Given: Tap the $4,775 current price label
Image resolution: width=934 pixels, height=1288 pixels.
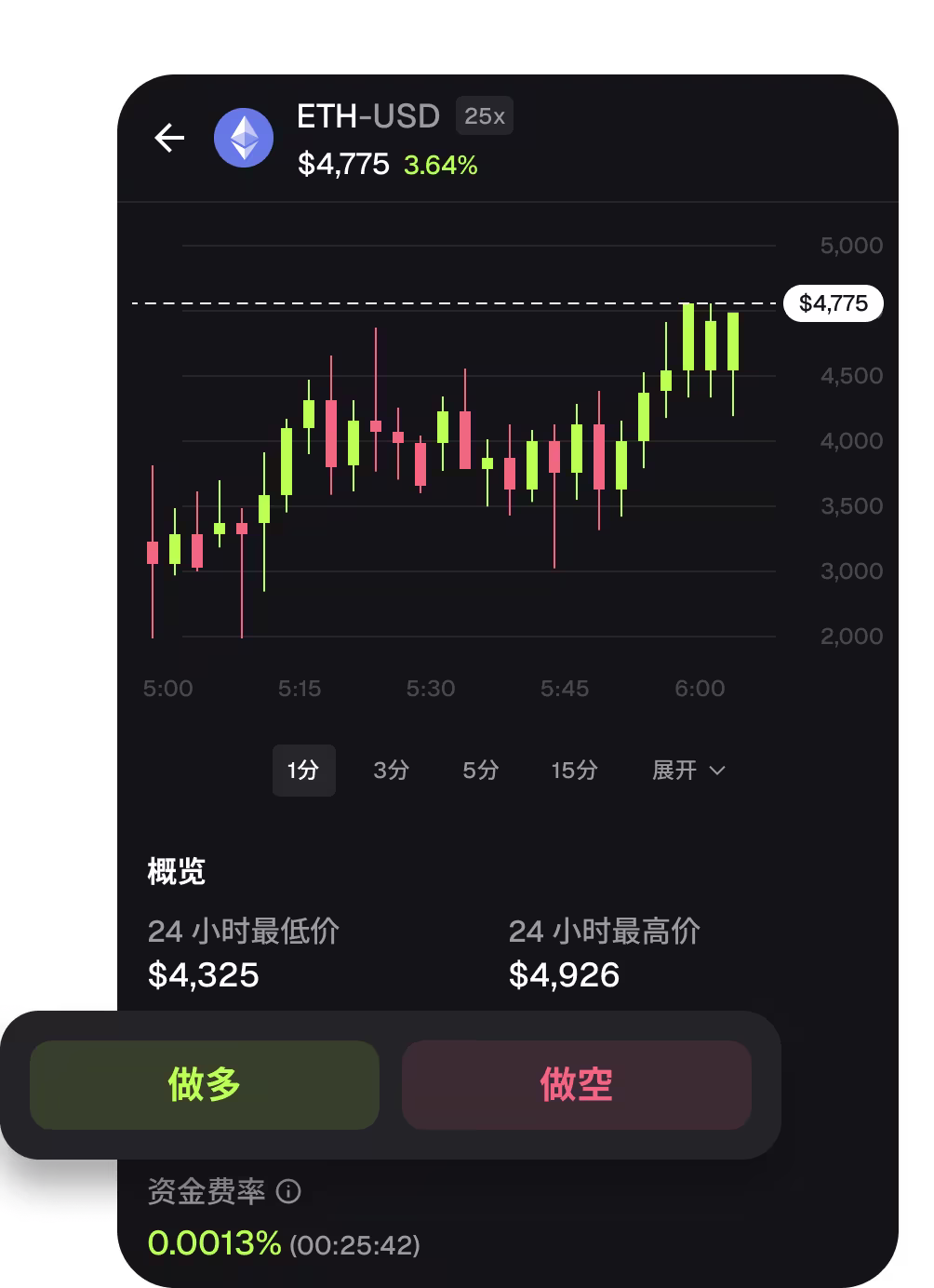Looking at the screenshot, I should (x=343, y=164).
